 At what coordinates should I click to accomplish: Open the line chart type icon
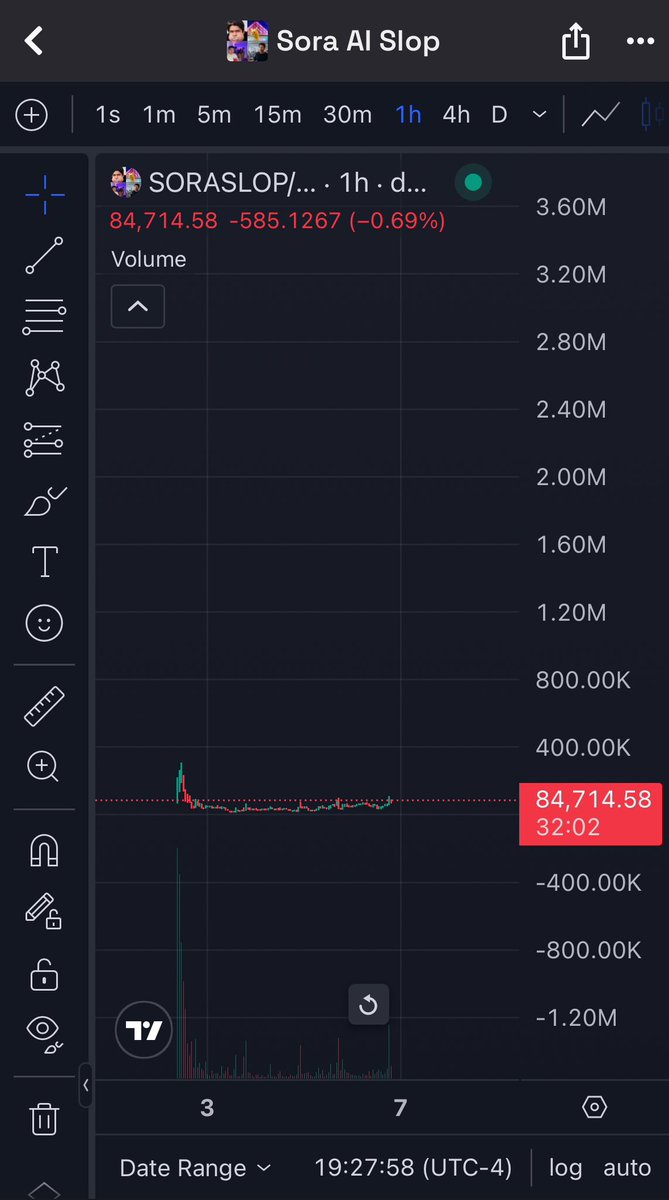point(600,115)
